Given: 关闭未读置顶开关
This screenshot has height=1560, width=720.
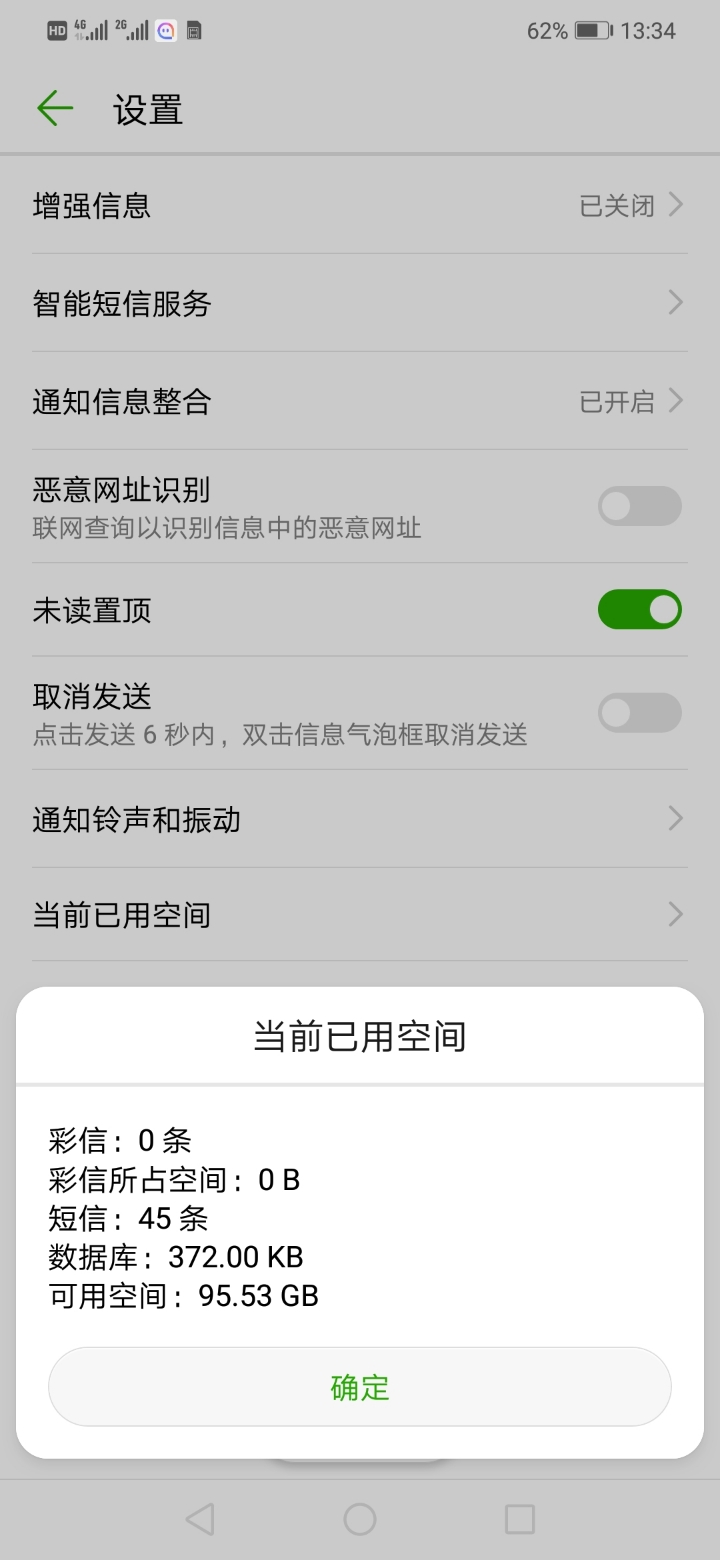Looking at the screenshot, I should [x=639, y=609].
